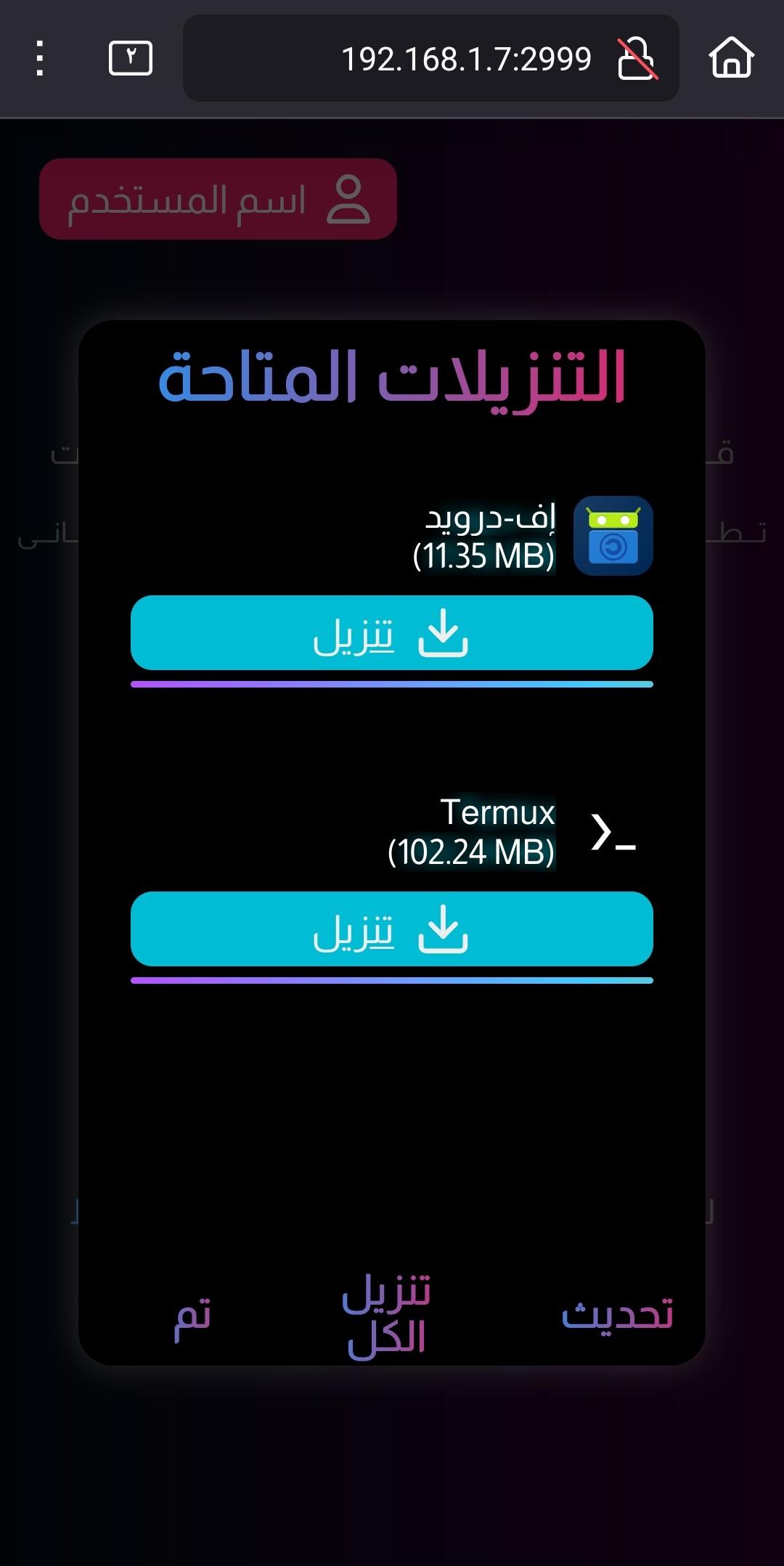Screen dimensions: 784x1566
Task: Tap تحديث to refresh the downloads list
Action: click(617, 1314)
